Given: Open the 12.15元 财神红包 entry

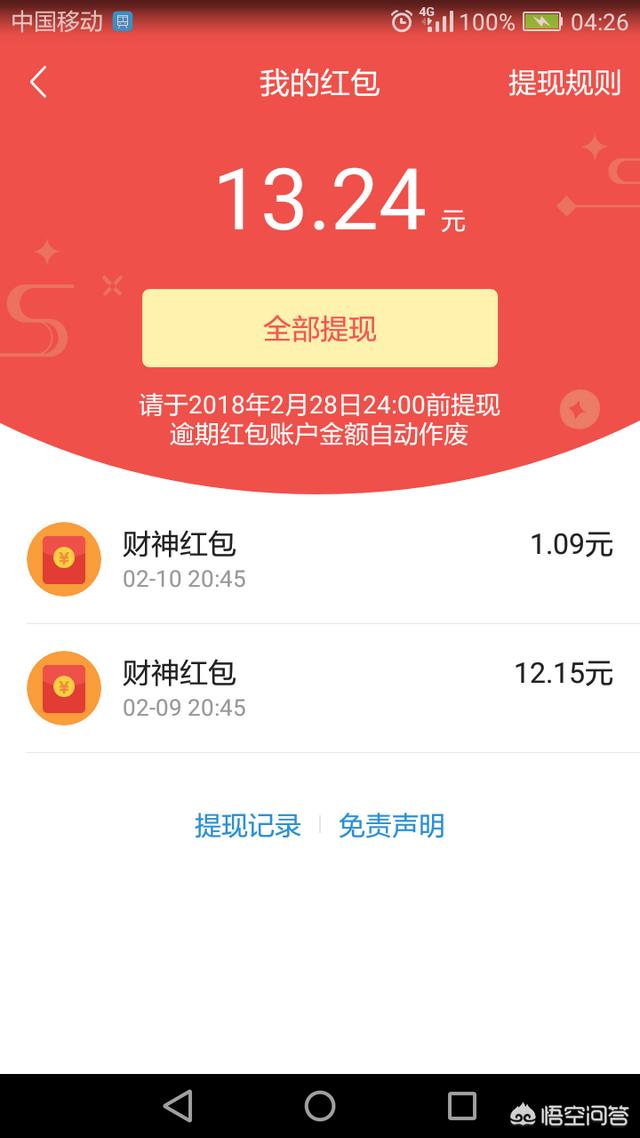Looking at the screenshot, I should (x=320, y=688).
